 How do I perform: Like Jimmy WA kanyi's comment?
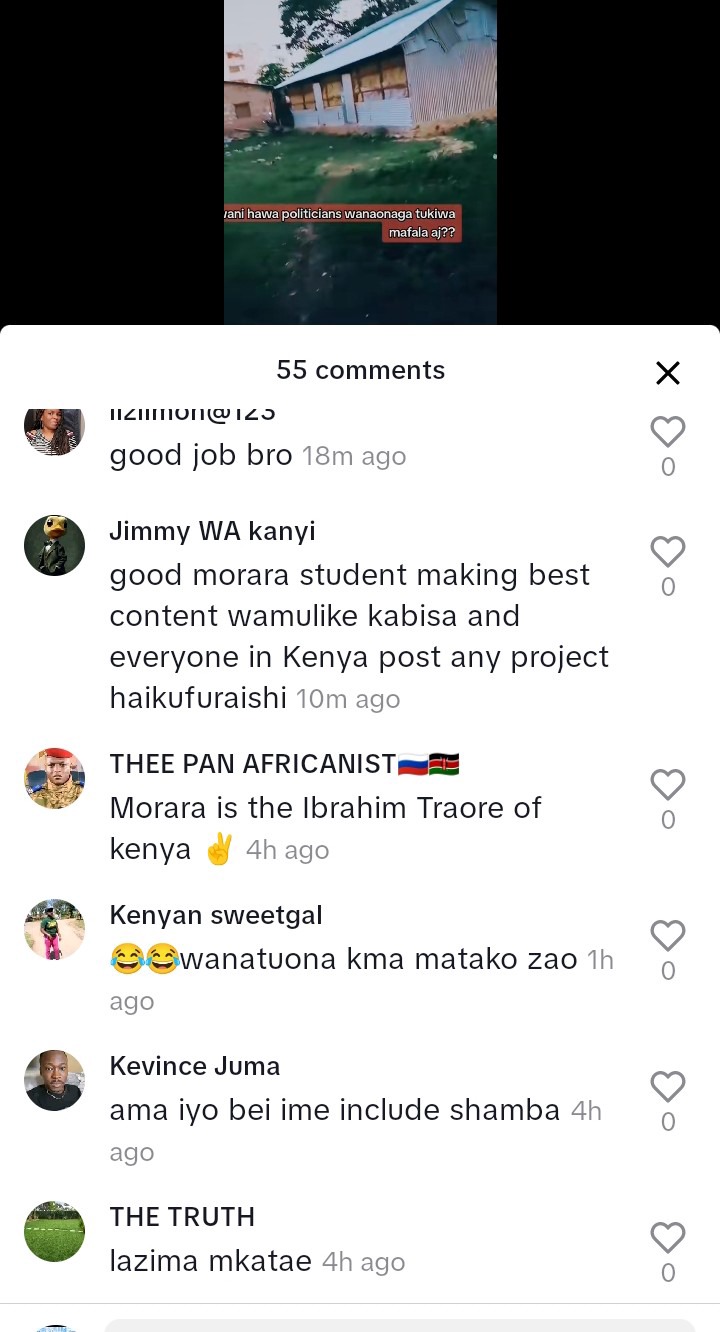[x=667, y=552]
